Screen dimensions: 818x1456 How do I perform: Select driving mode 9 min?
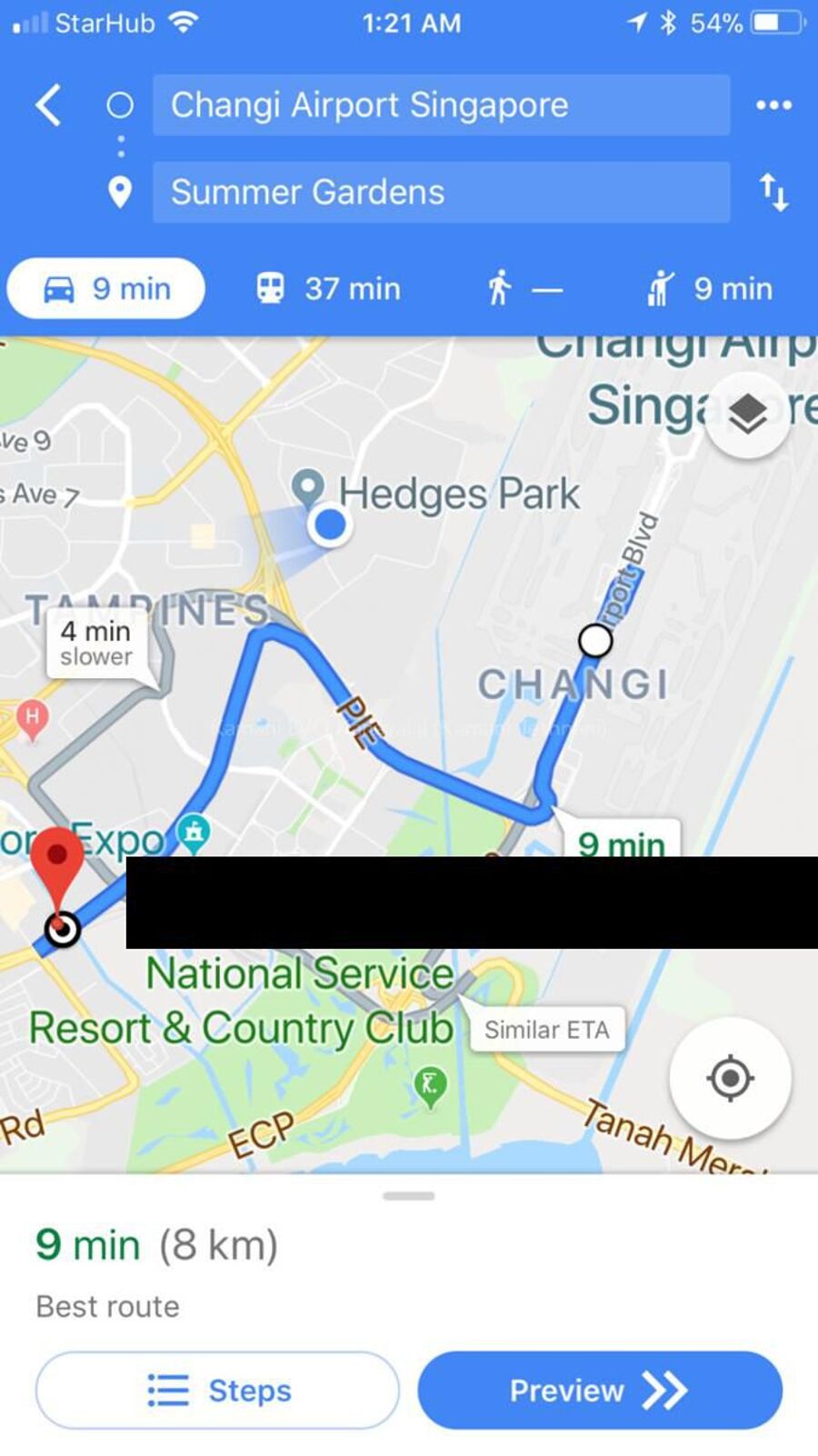106,289
